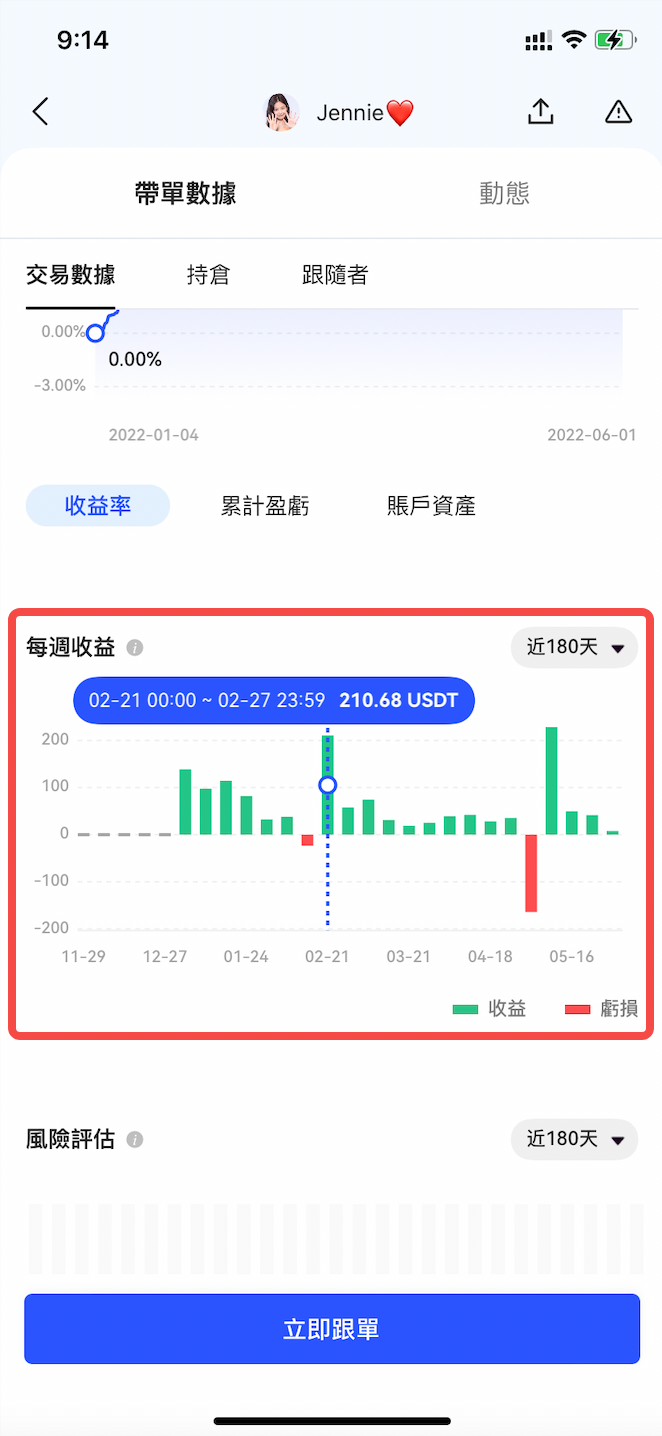Show the 累計盈虧 chart
This screenshot has width=662, height=1436.
tap(265, 506)
